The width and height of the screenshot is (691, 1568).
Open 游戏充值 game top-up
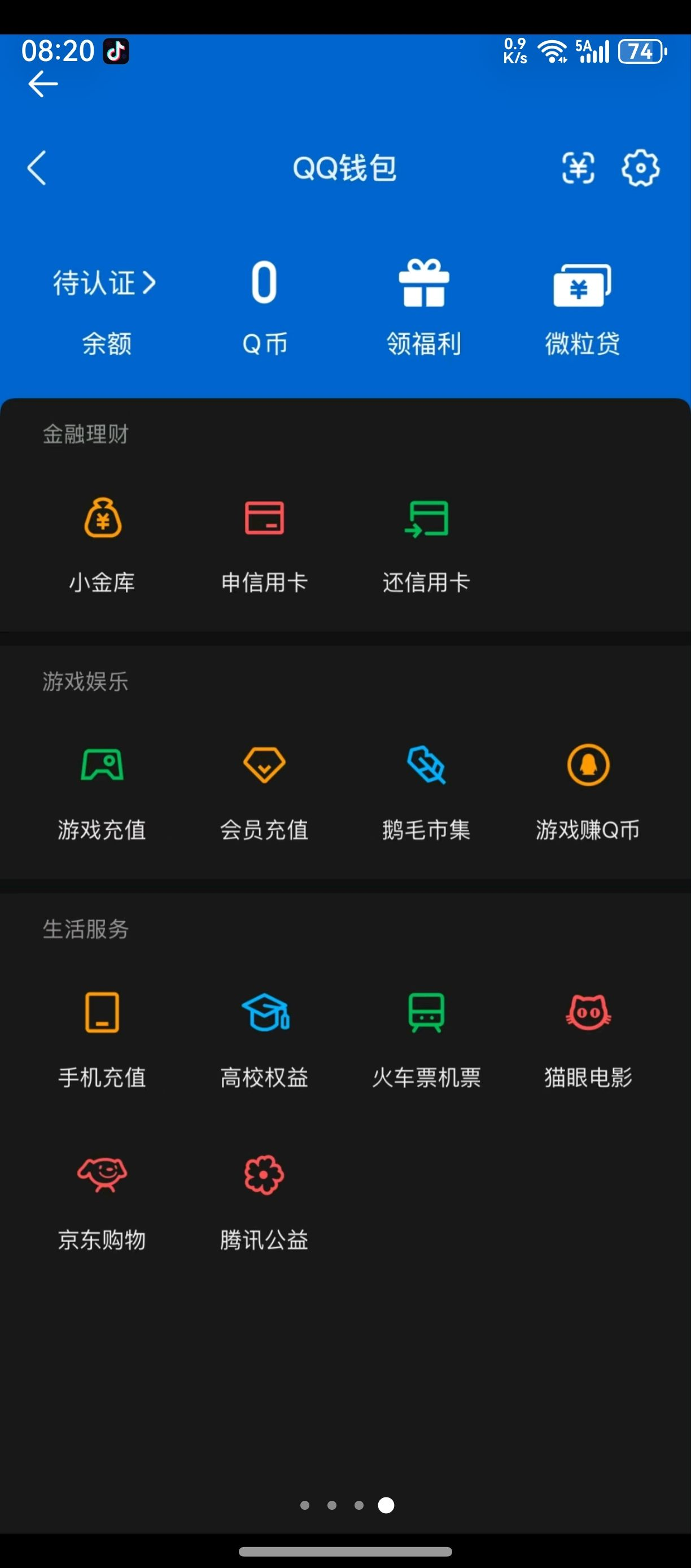[x=102, y=791]
